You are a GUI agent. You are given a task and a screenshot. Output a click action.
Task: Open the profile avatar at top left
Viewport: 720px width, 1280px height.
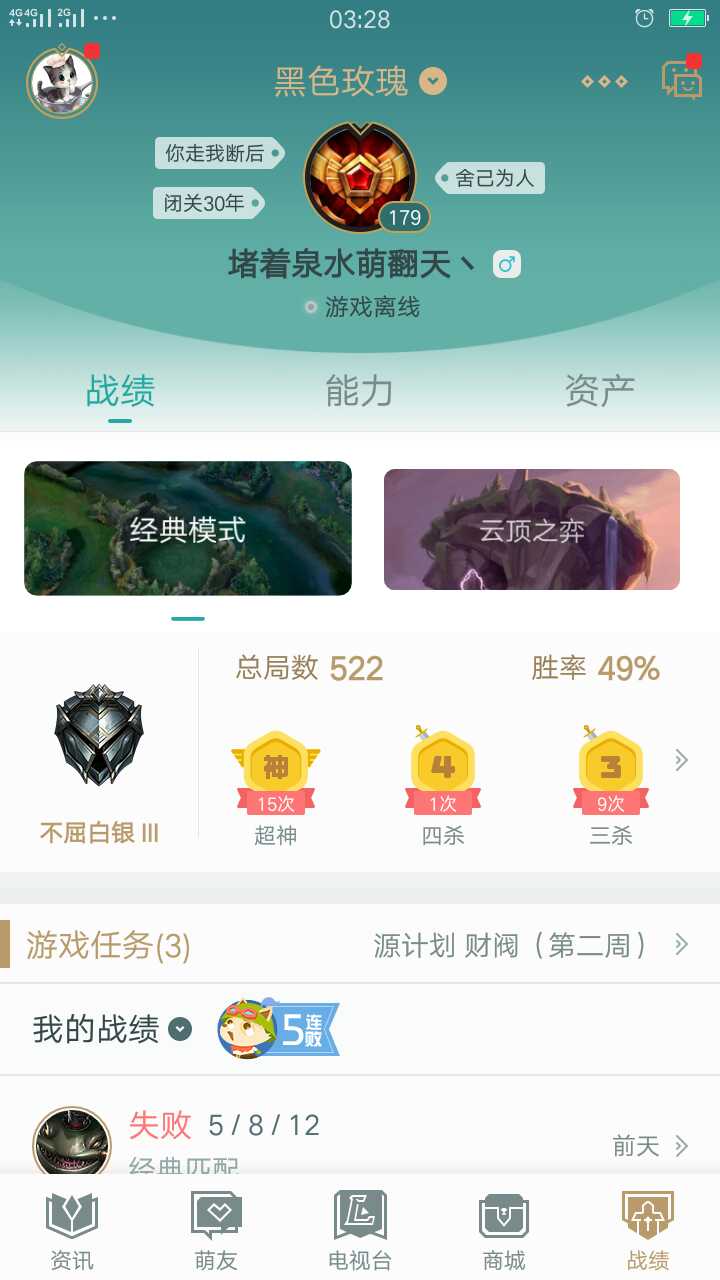(x=62, y=82)
